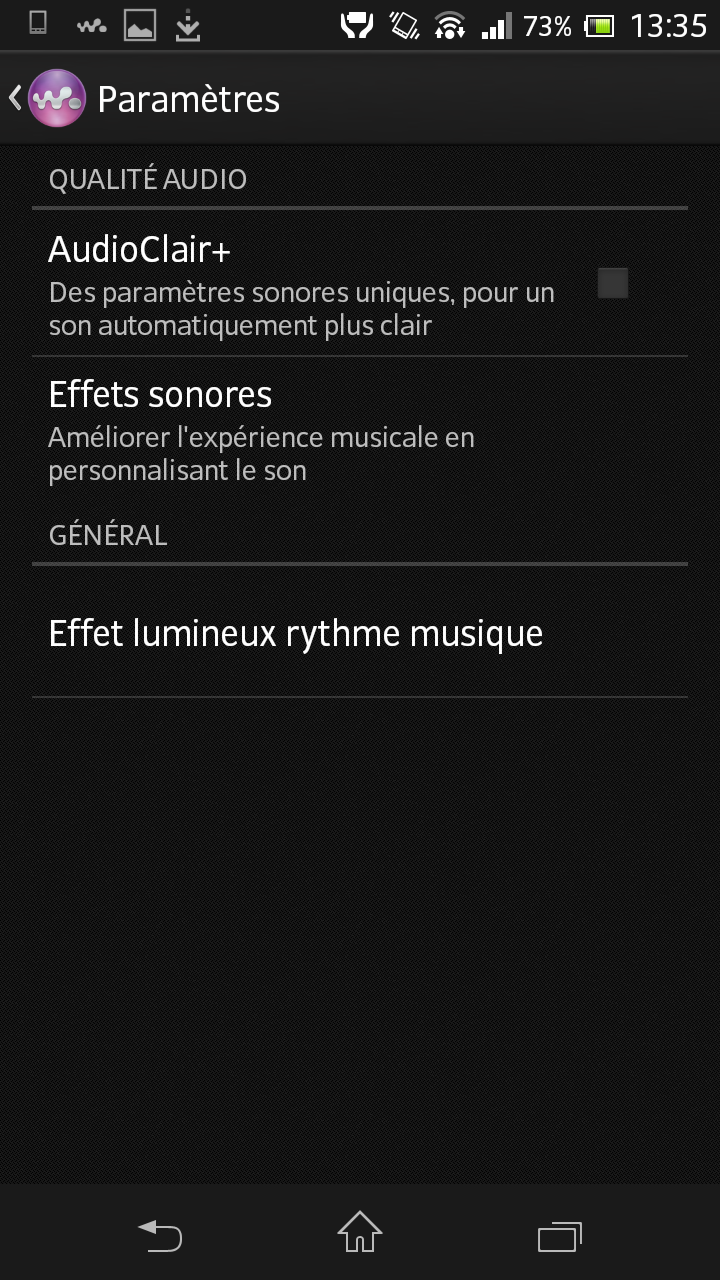Go to the home screen
The image size is (720, 1280).
pos(360,1234)
